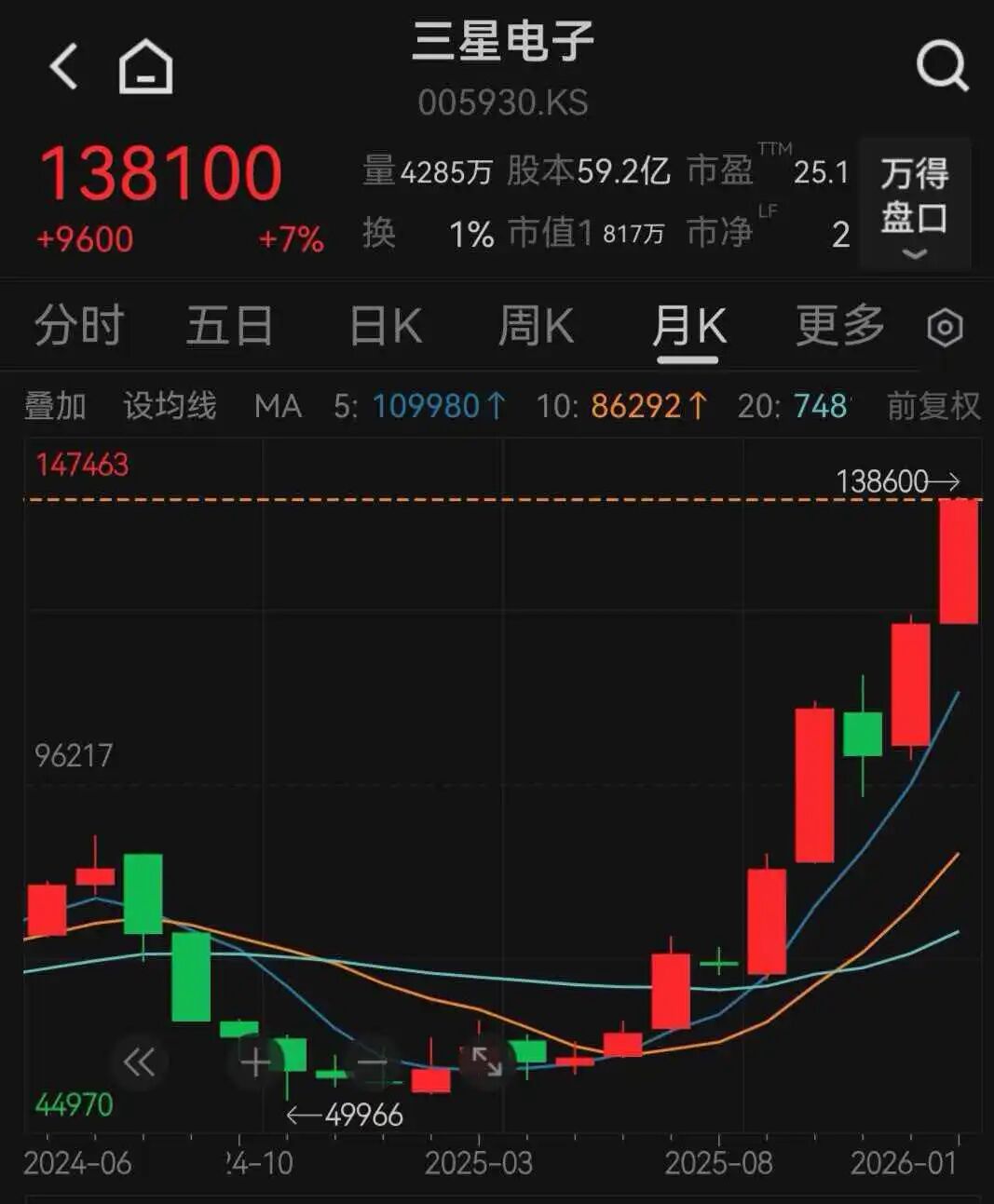This screenshot has height=1204, width=994.
Task: Switch to the 五日 chart tab
Action: 229,327
